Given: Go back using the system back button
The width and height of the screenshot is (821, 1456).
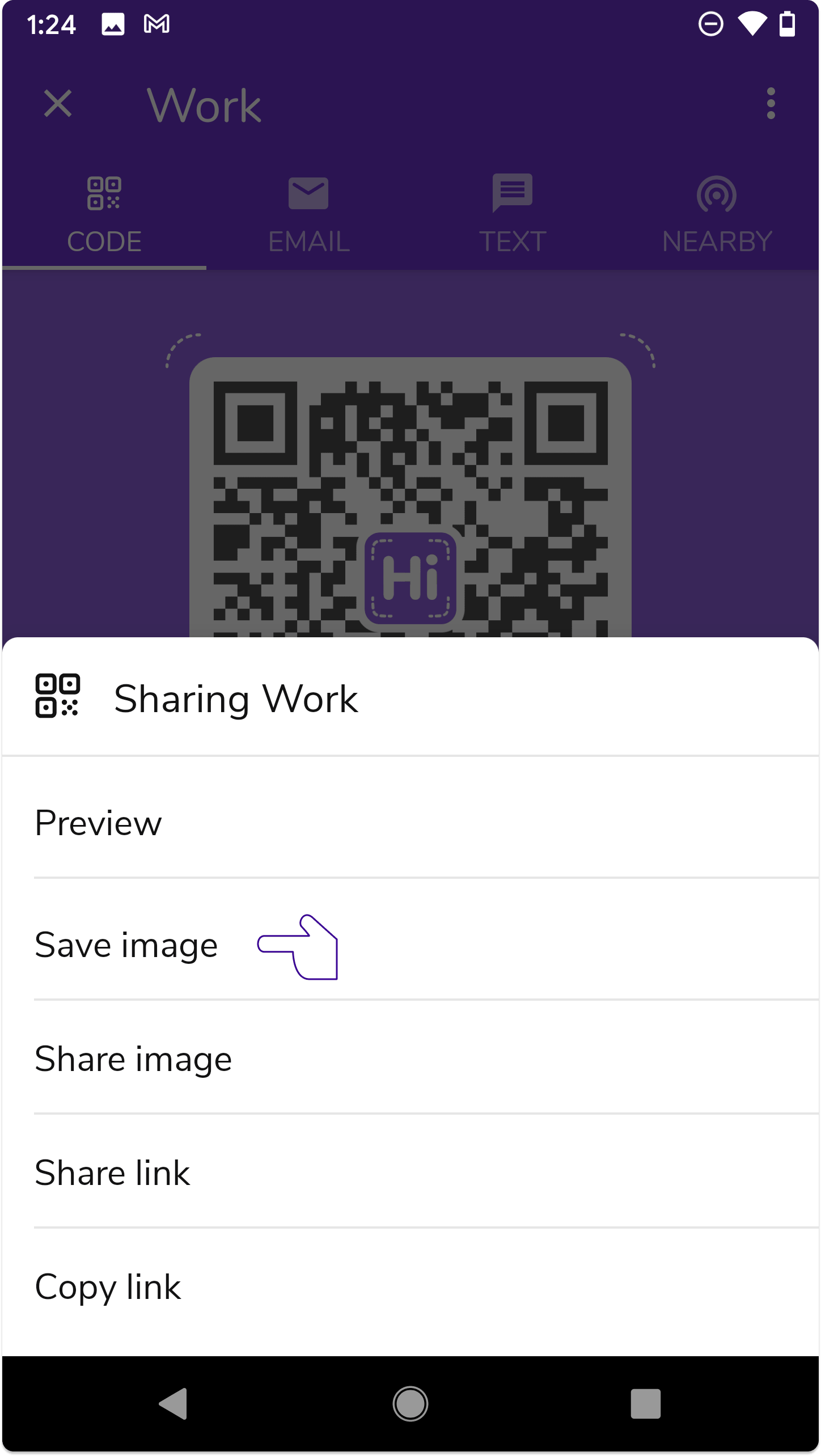Looking at the screenshot, I should 173,1404.
